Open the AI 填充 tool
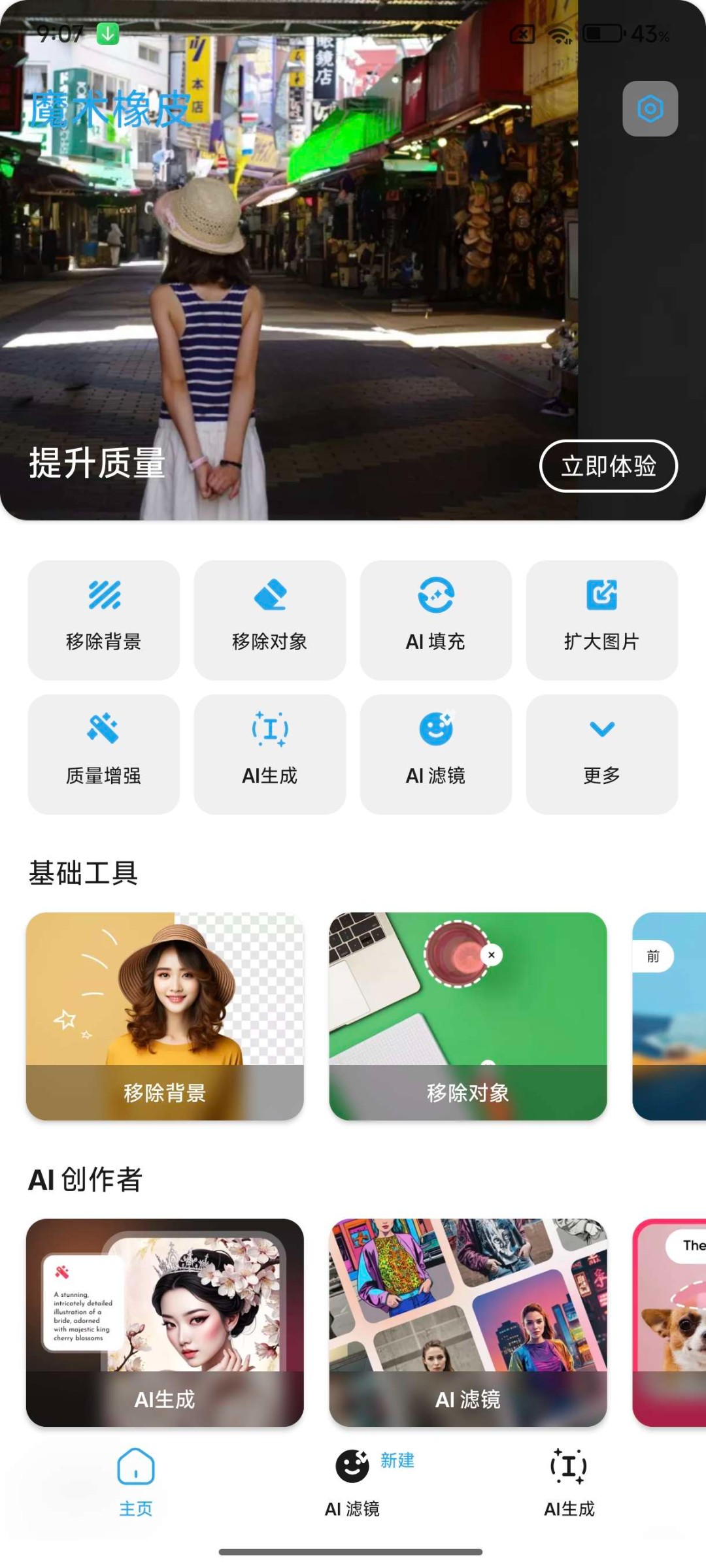Screen dimensions: 706x1568 435,620
